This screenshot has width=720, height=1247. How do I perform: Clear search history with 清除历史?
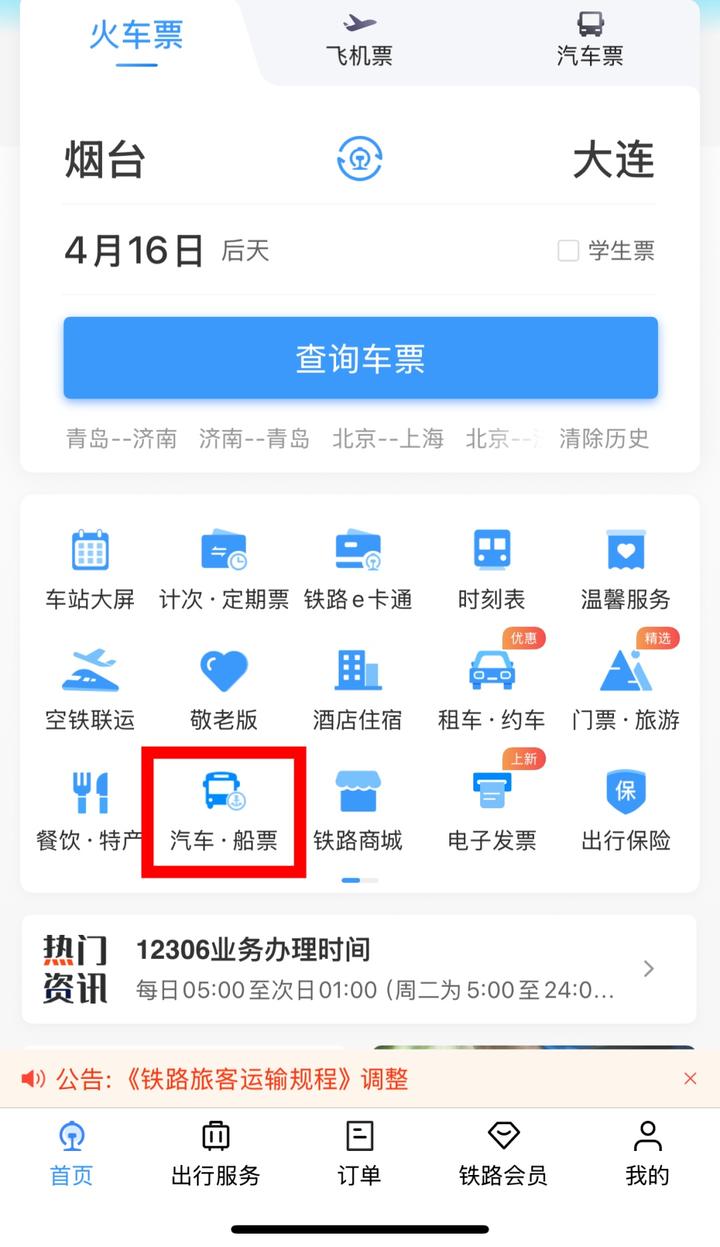point(604,438)
